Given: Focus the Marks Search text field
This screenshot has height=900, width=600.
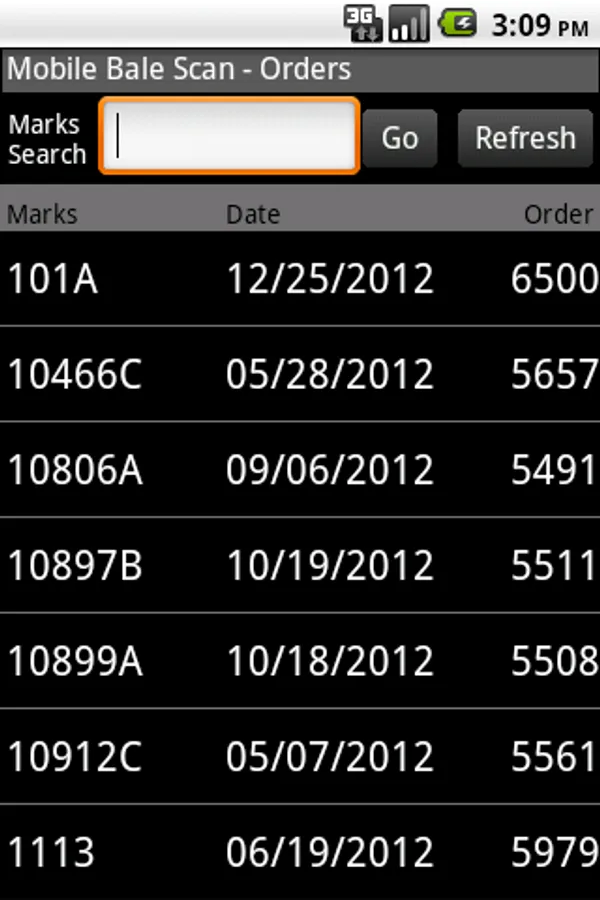Looking at the screenshot, I should (x=229, y=137).
